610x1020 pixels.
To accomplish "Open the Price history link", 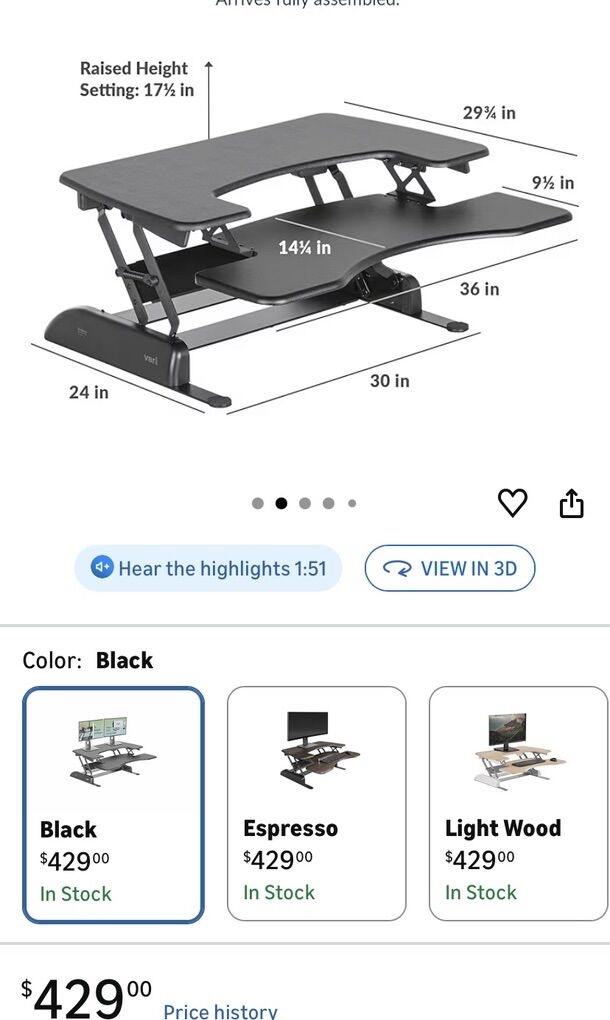I will [x=220, y=1010].
